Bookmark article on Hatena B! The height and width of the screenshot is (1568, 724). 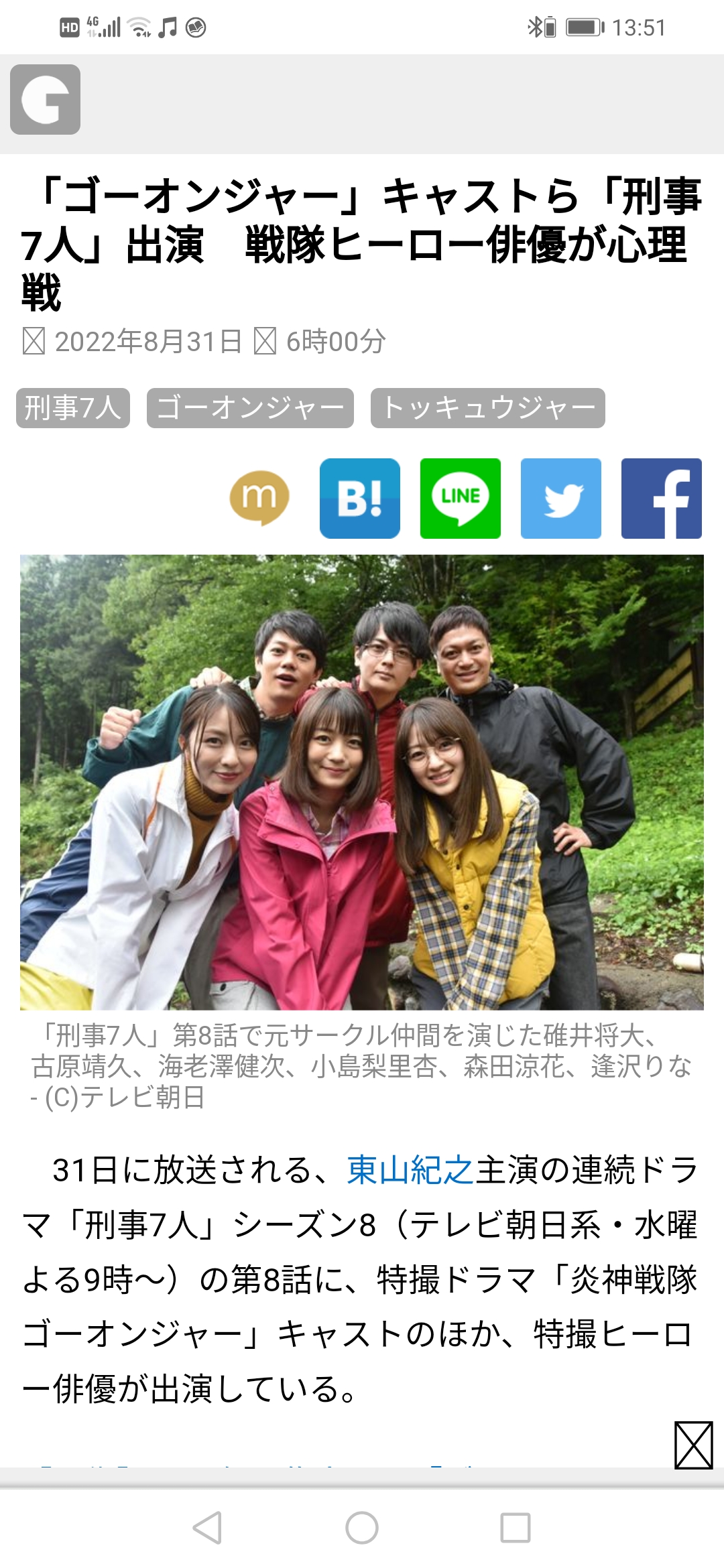tap(360, 499)
